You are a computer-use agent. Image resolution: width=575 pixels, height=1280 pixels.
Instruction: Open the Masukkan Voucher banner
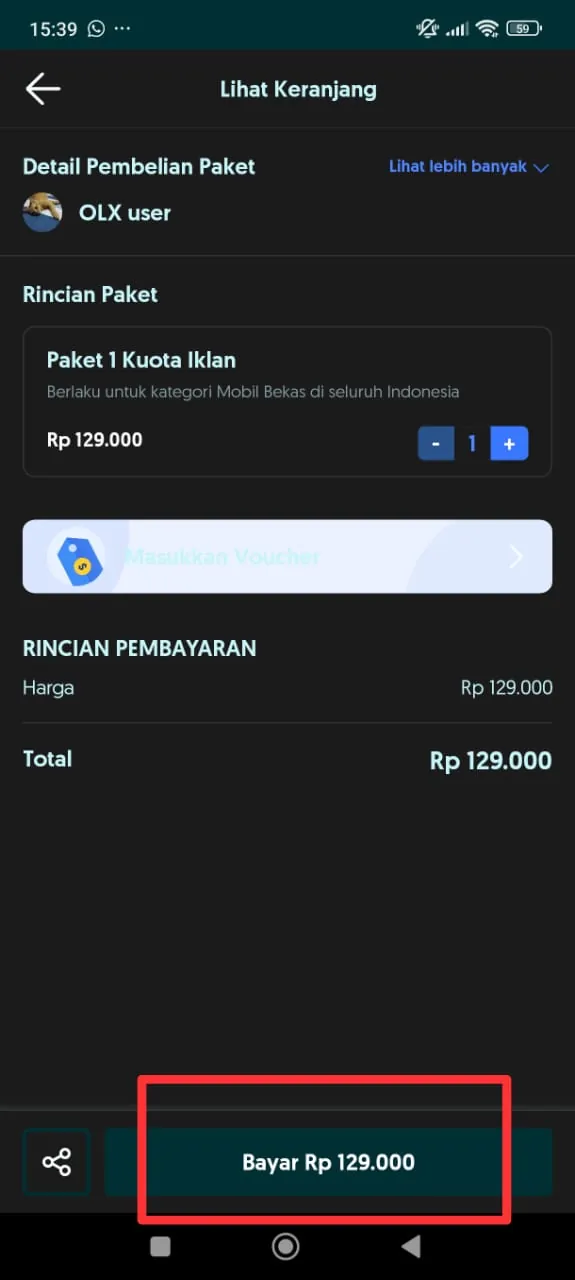point(287,556)
